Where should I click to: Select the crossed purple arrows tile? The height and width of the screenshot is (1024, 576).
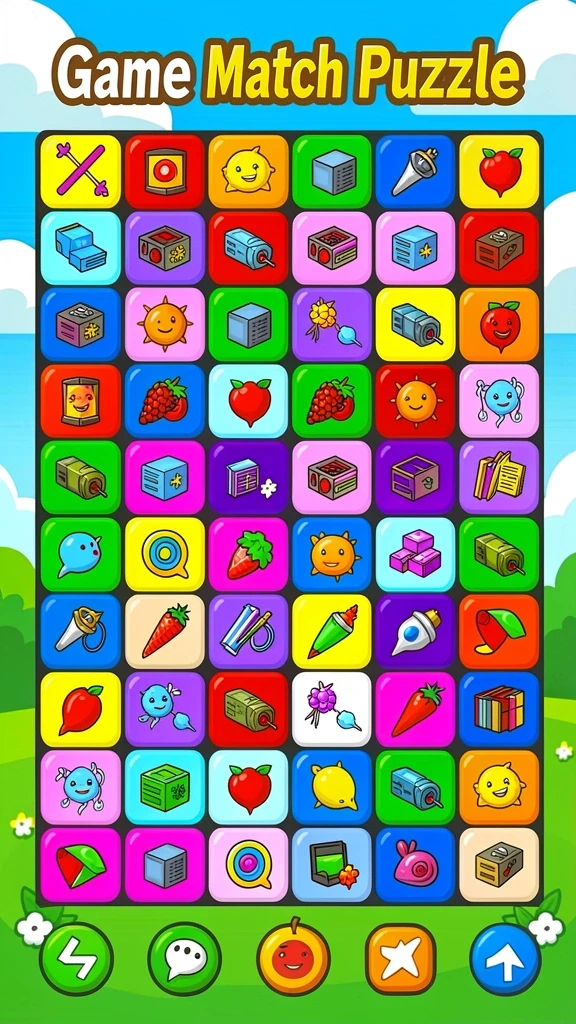pos(81,171)
